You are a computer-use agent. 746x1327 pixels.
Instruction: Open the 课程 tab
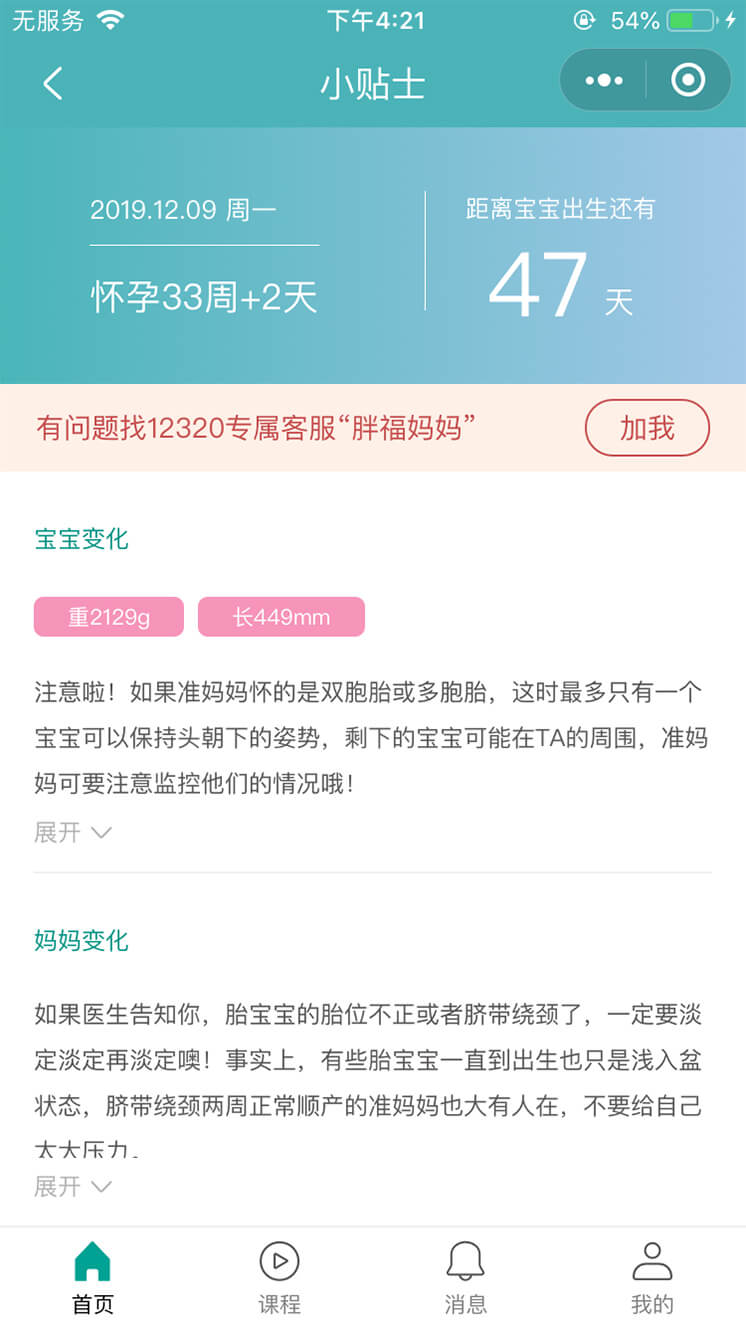(279, 1277)
